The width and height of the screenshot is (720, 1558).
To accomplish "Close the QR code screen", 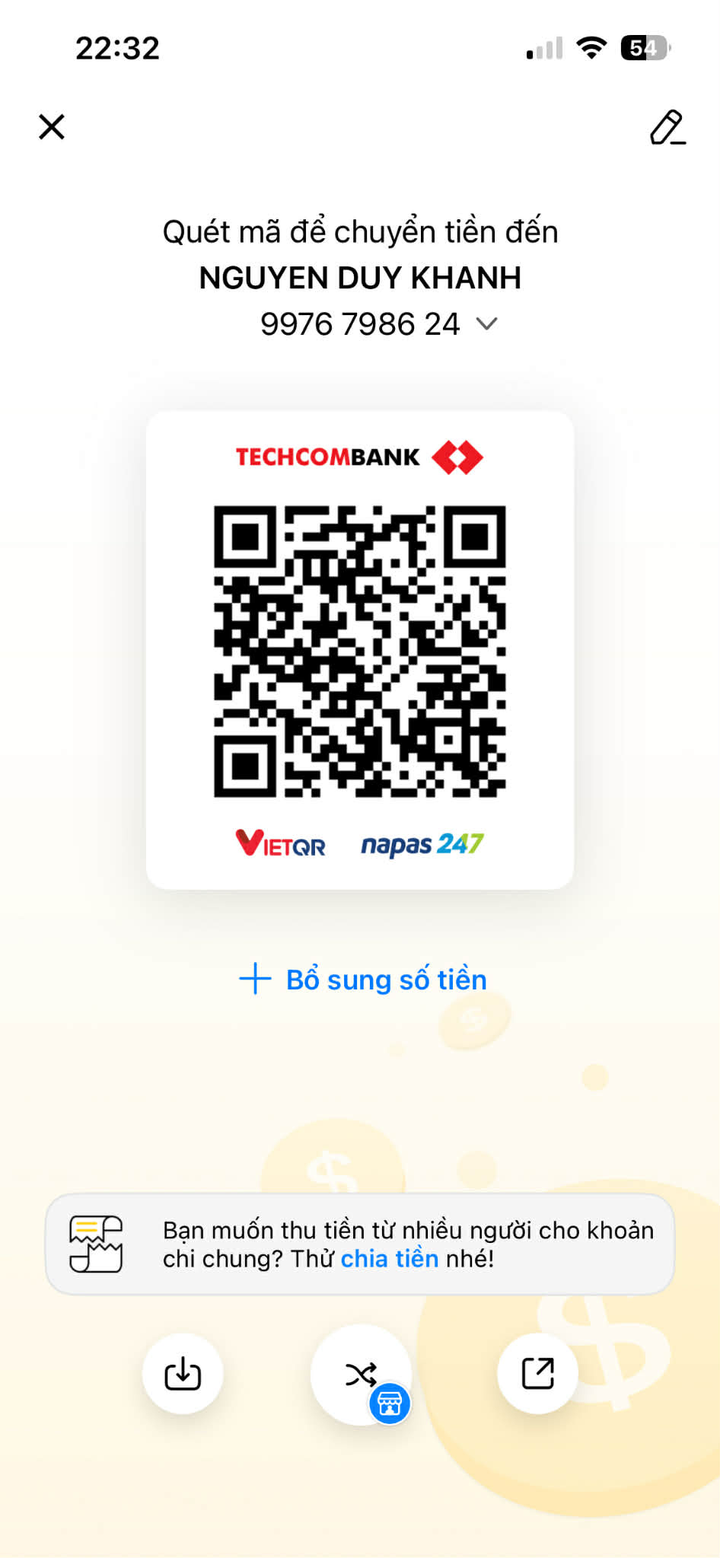I will tap(51, 127).
